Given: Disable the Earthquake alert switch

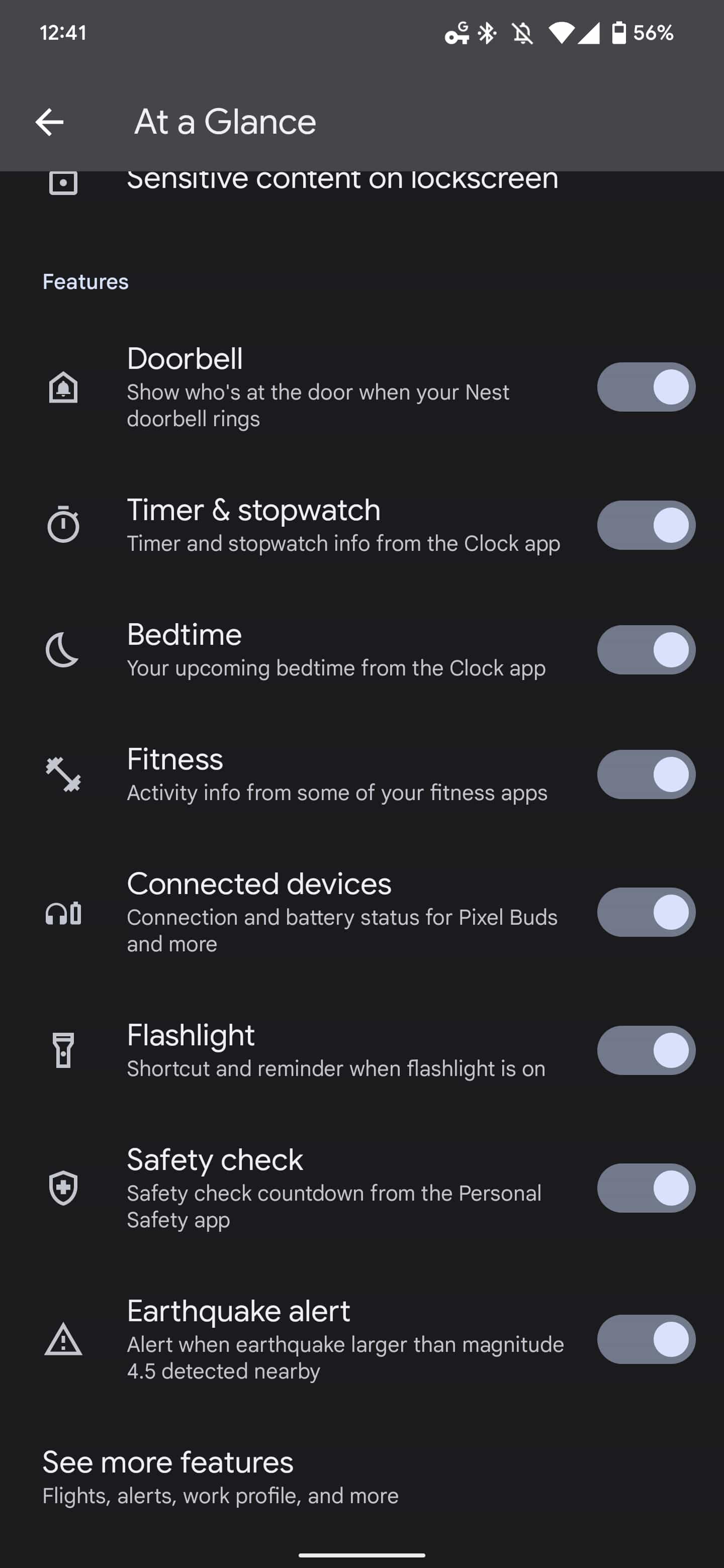Looking at the screenshot, I should tap(646, 1339).
